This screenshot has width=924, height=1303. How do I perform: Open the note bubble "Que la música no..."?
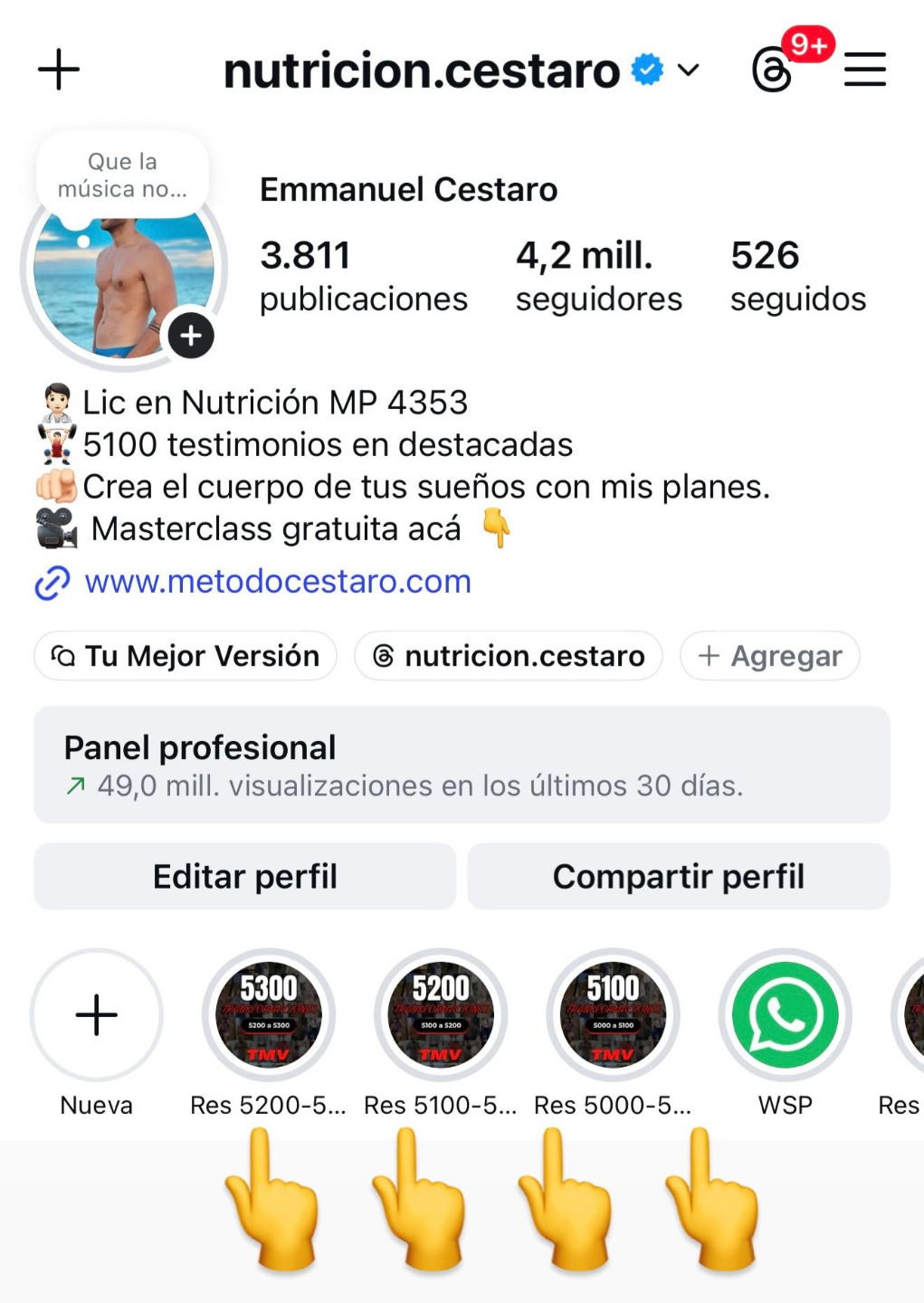(x=122, y=176)
